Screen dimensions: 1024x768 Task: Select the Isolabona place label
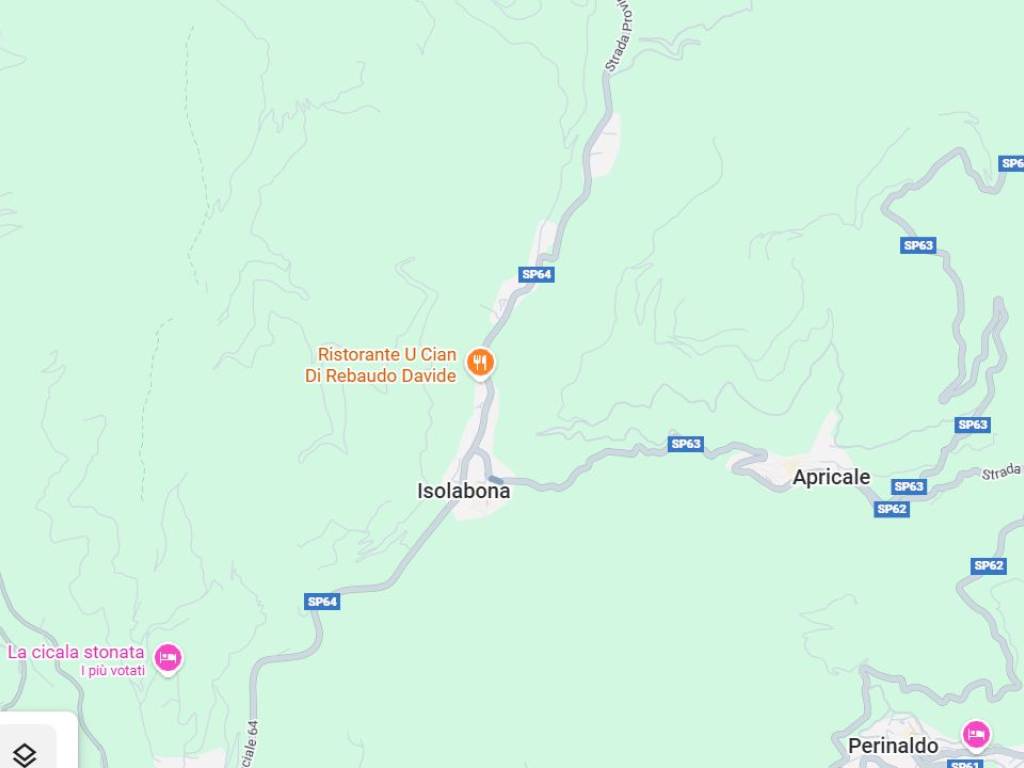(x=463, y=491)
